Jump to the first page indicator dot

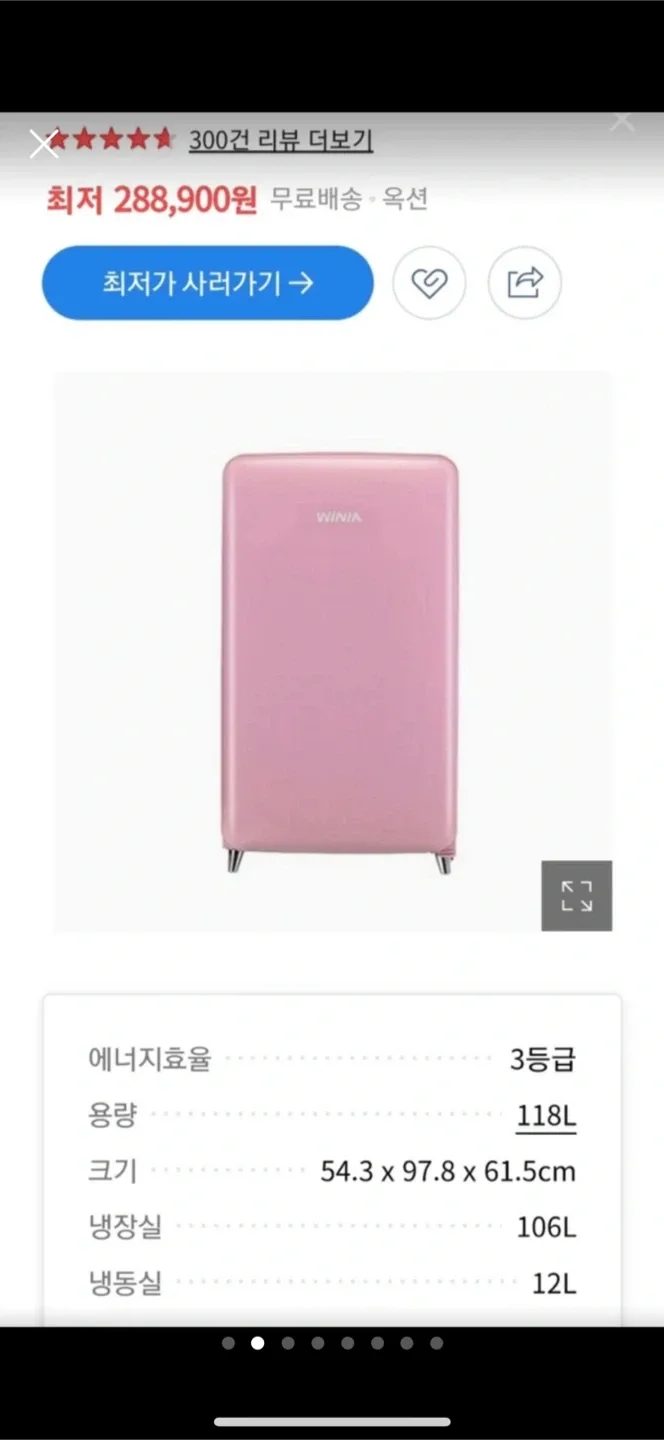[x=228, y=1343]
